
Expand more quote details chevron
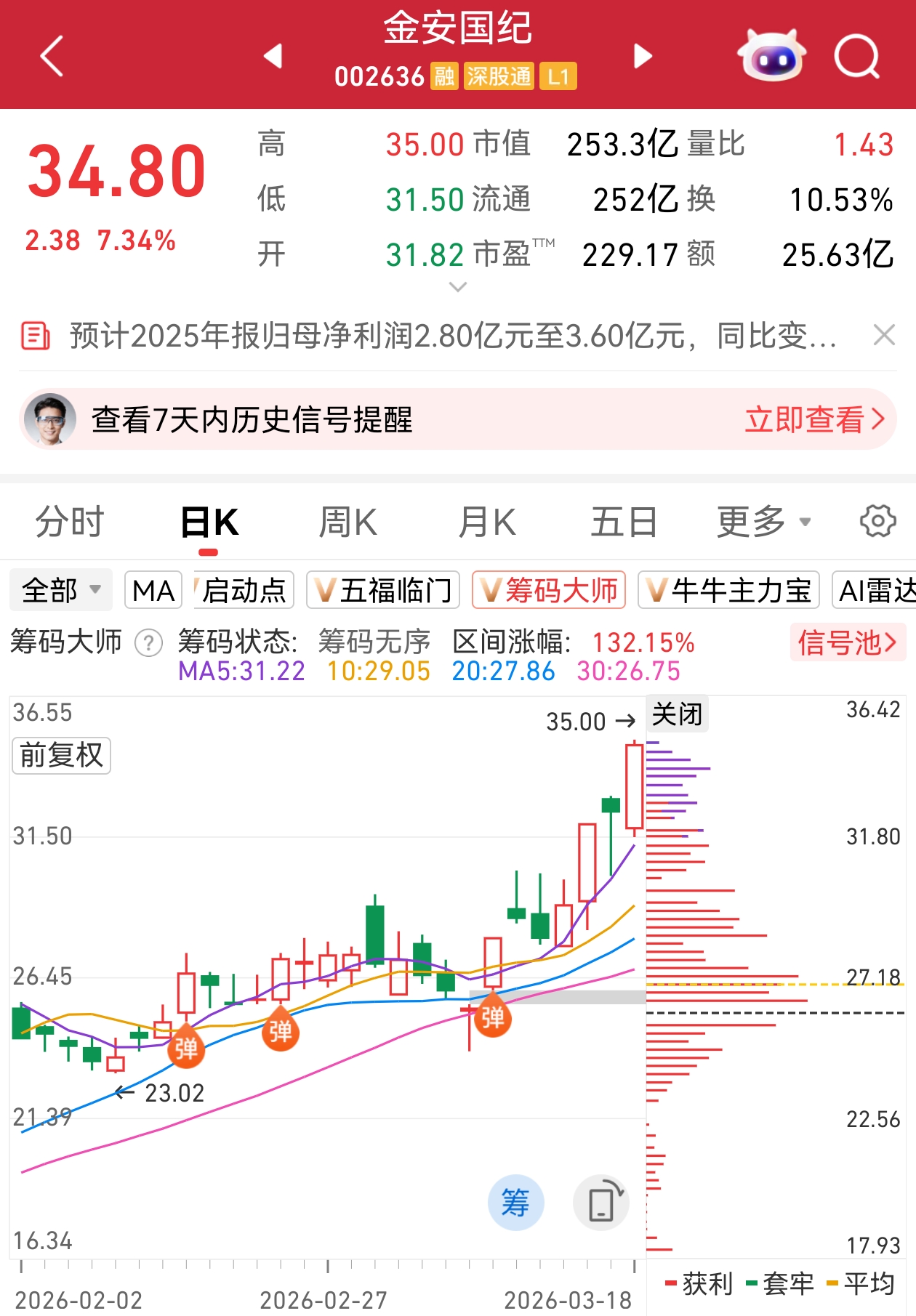[458, 287]
